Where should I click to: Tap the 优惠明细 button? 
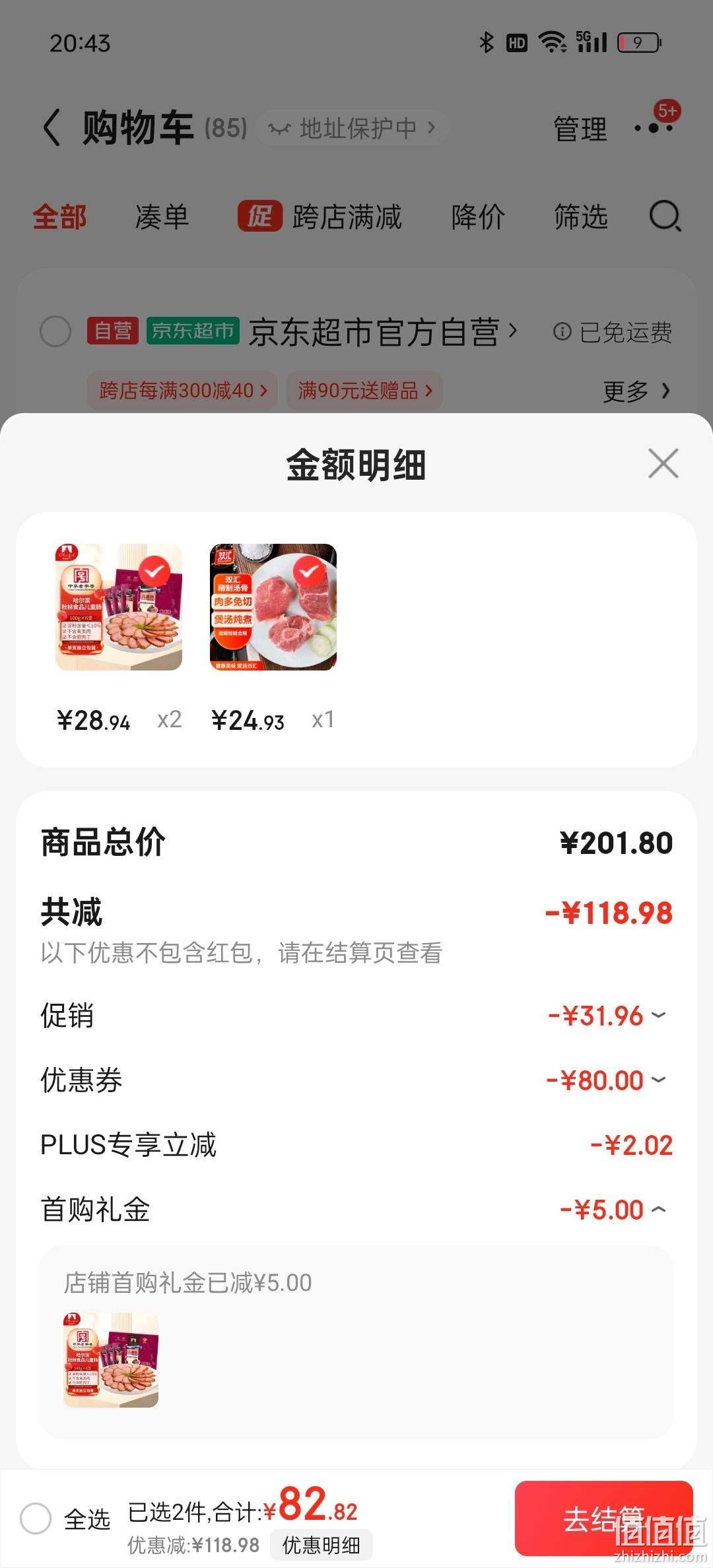pyautogui.click(x=322, y=1545)
